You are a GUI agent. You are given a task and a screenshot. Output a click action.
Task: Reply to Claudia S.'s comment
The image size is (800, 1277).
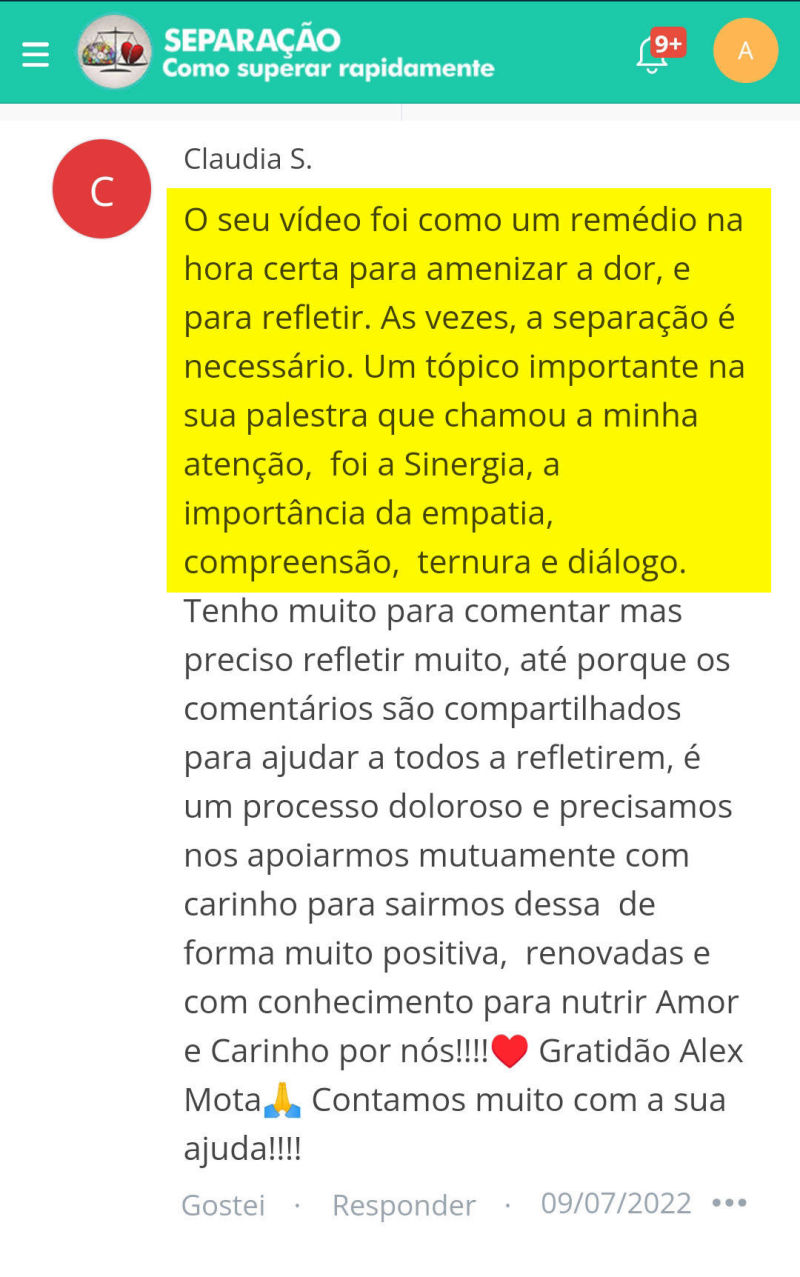[403, 1205]
